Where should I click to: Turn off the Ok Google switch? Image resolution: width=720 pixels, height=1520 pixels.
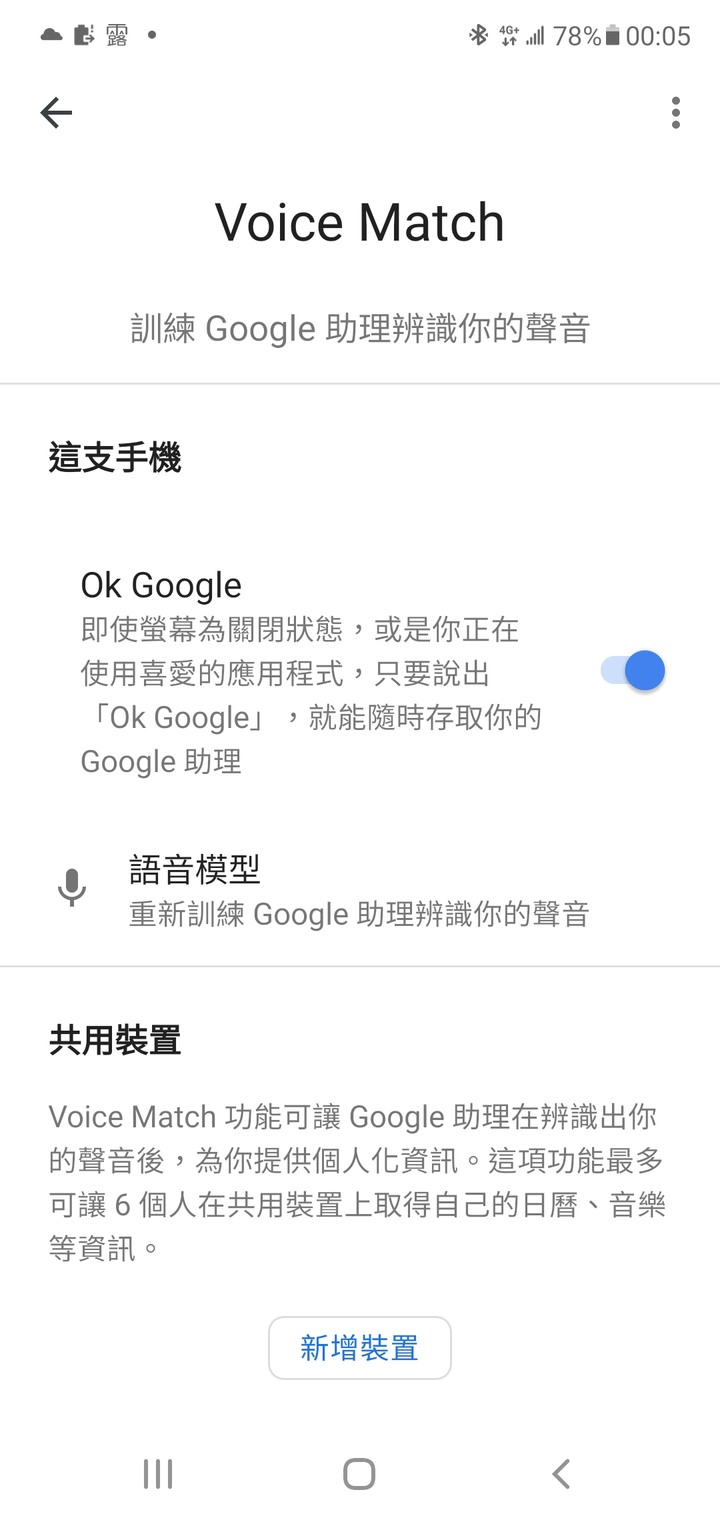632,671
